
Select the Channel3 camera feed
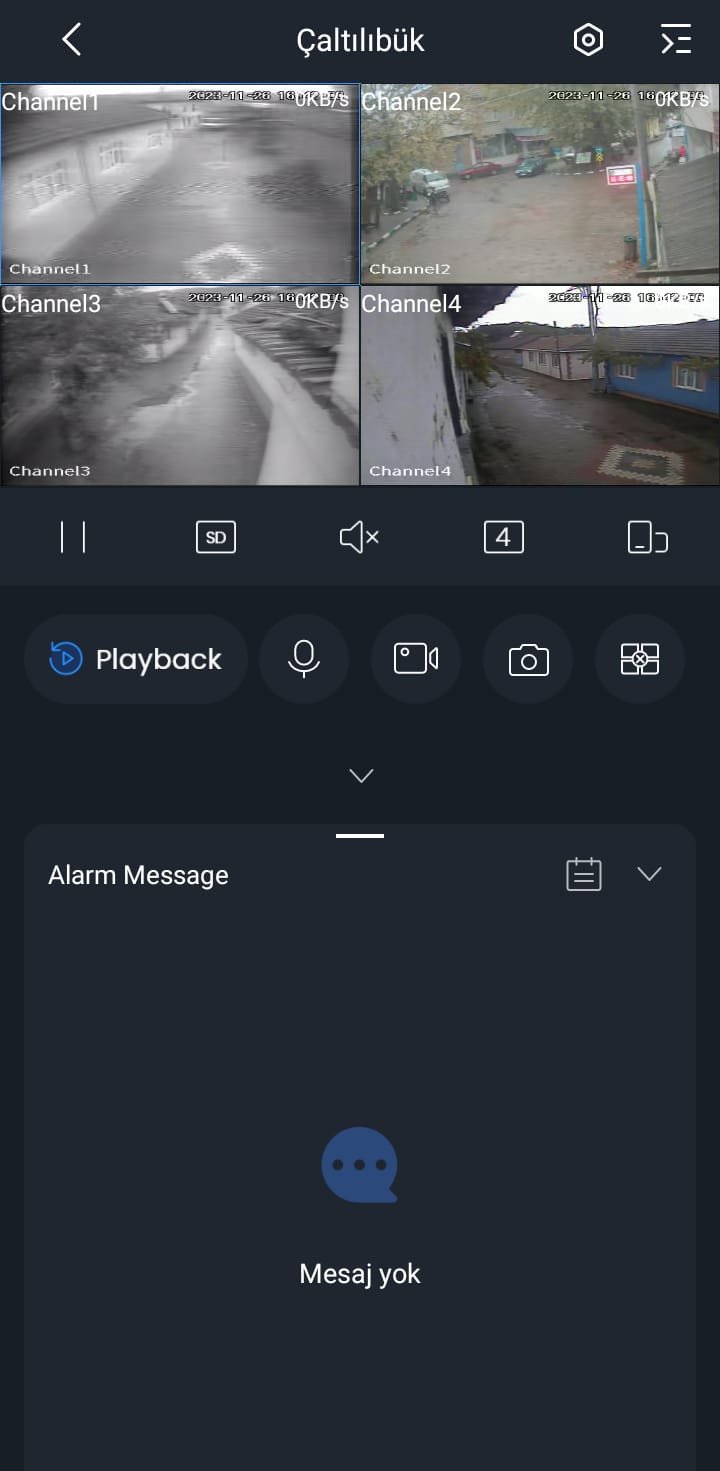pyautogui.click(x=180, y=386)
